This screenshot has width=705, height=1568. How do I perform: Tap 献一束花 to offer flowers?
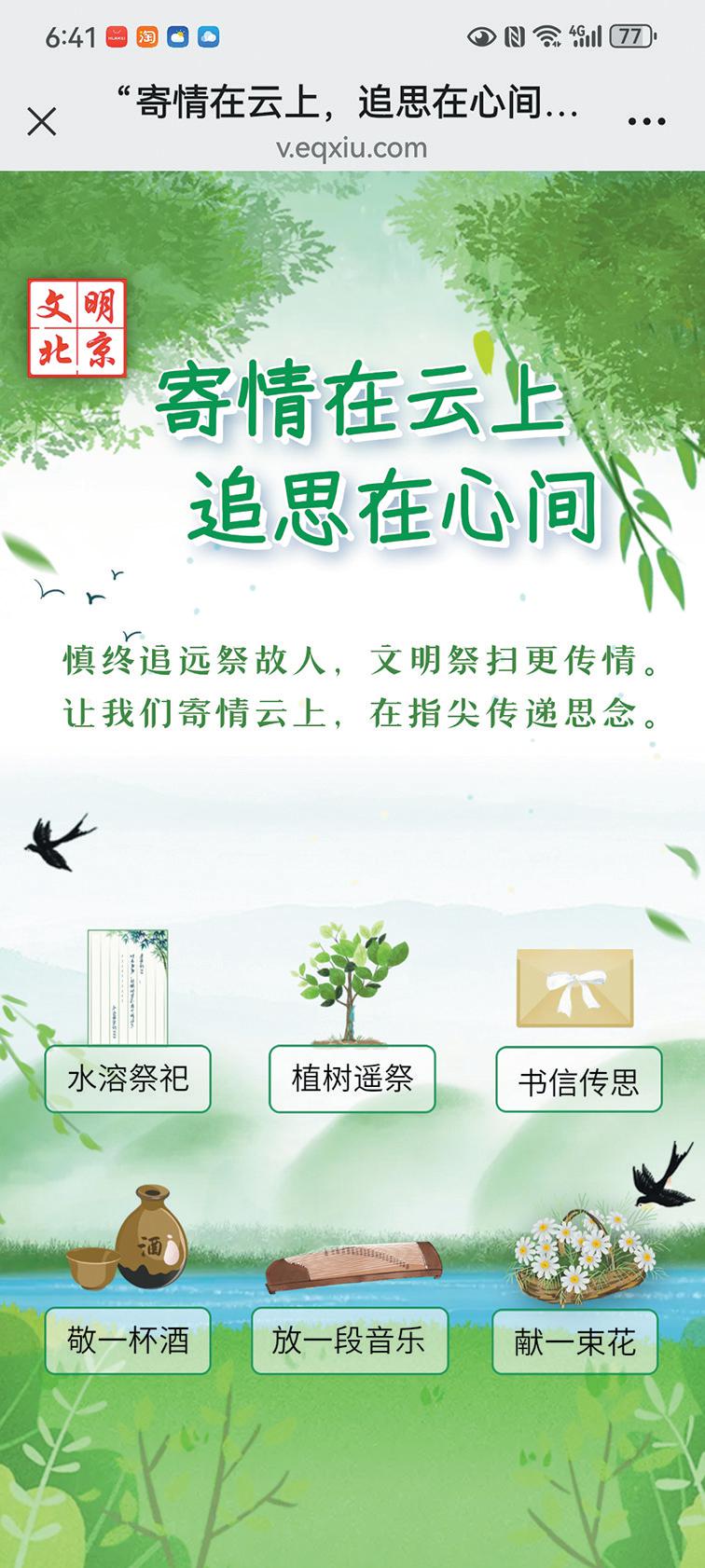pyautogui.click(x=574, y=1341)
